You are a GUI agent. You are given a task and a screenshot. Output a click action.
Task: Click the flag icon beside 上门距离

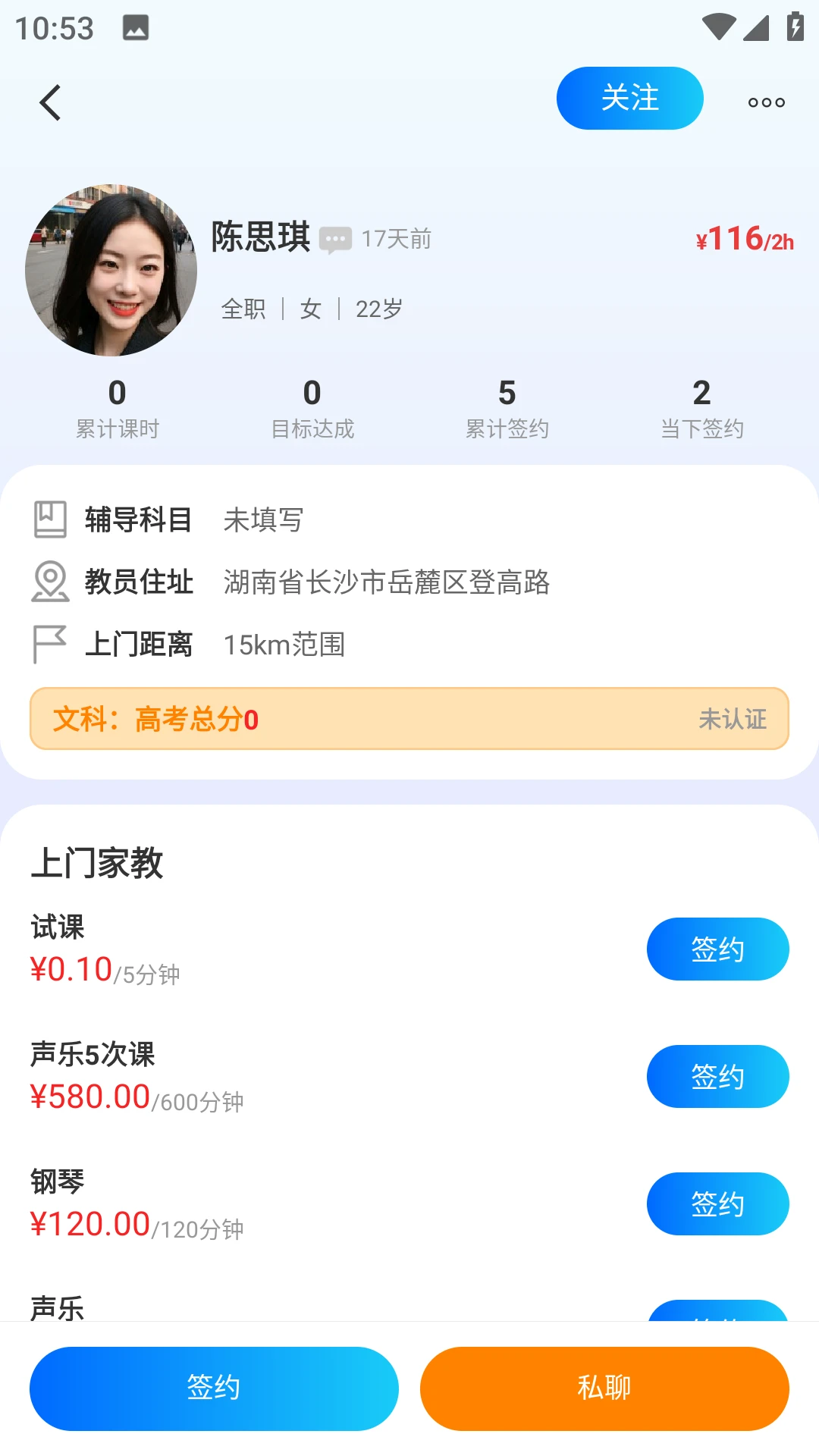tap(49, 645)
